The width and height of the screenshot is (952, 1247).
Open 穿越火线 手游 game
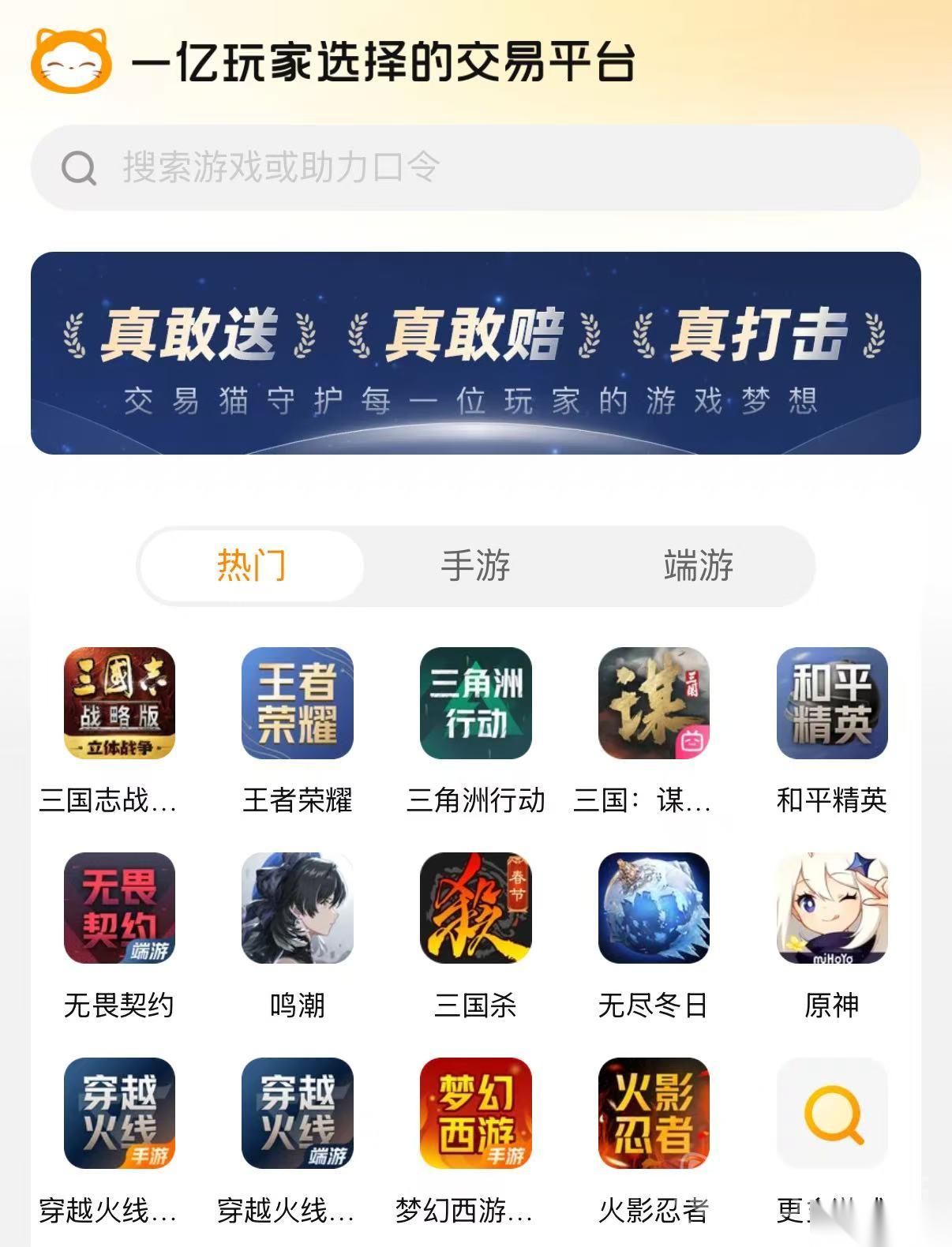[119, 1114]
